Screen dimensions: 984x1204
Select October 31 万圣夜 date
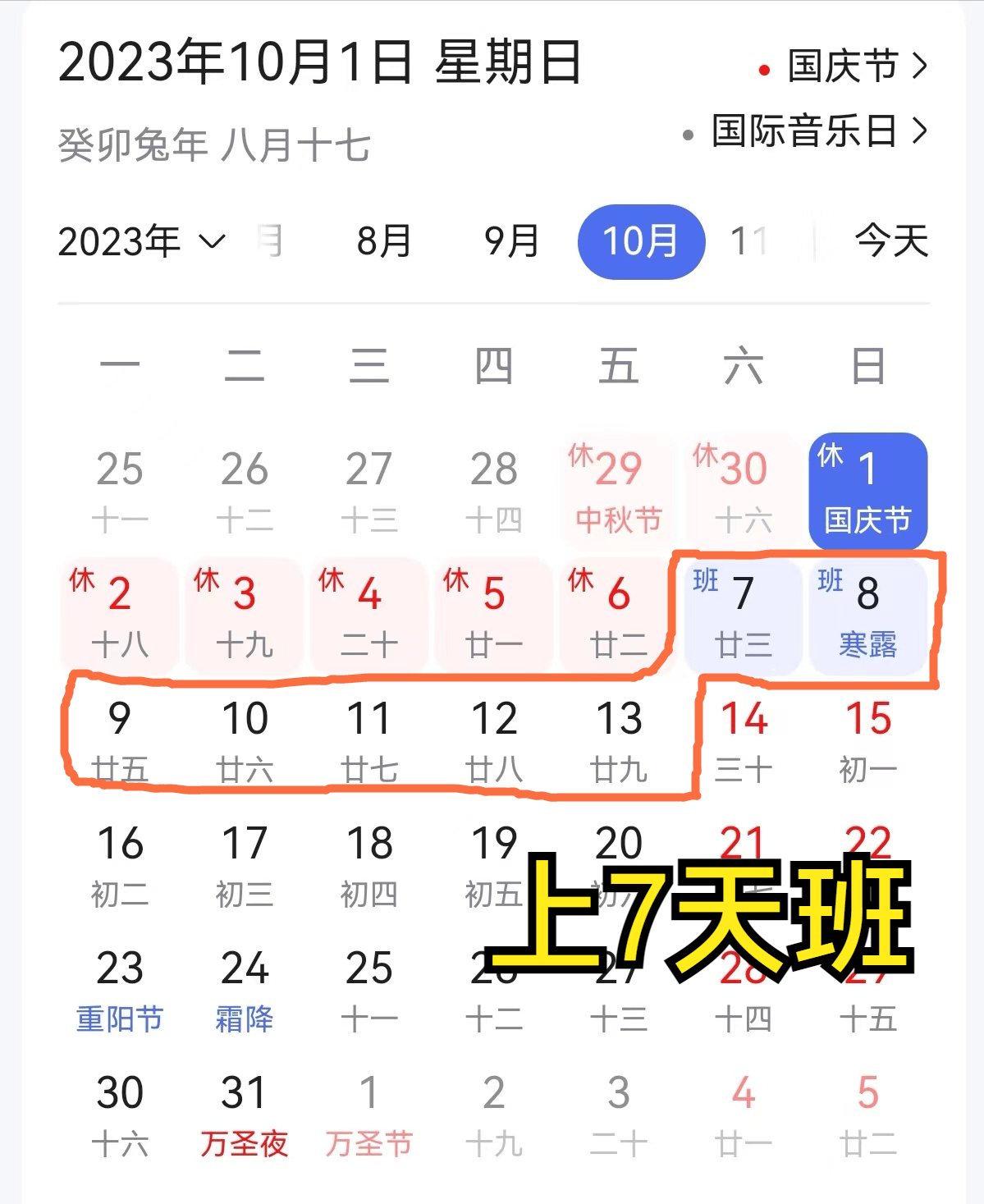pyautogui.click(x=245, y=1115)
